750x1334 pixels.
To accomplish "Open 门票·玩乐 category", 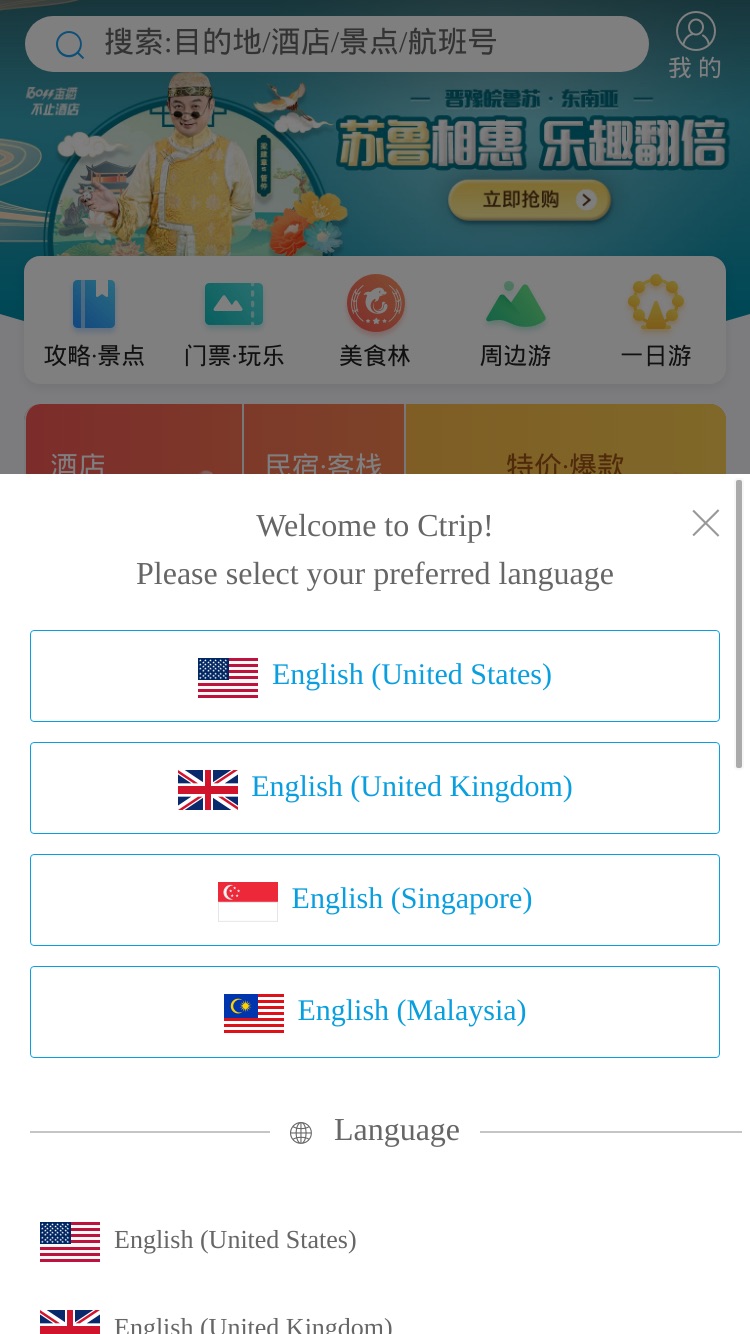I will coord(234,322).
